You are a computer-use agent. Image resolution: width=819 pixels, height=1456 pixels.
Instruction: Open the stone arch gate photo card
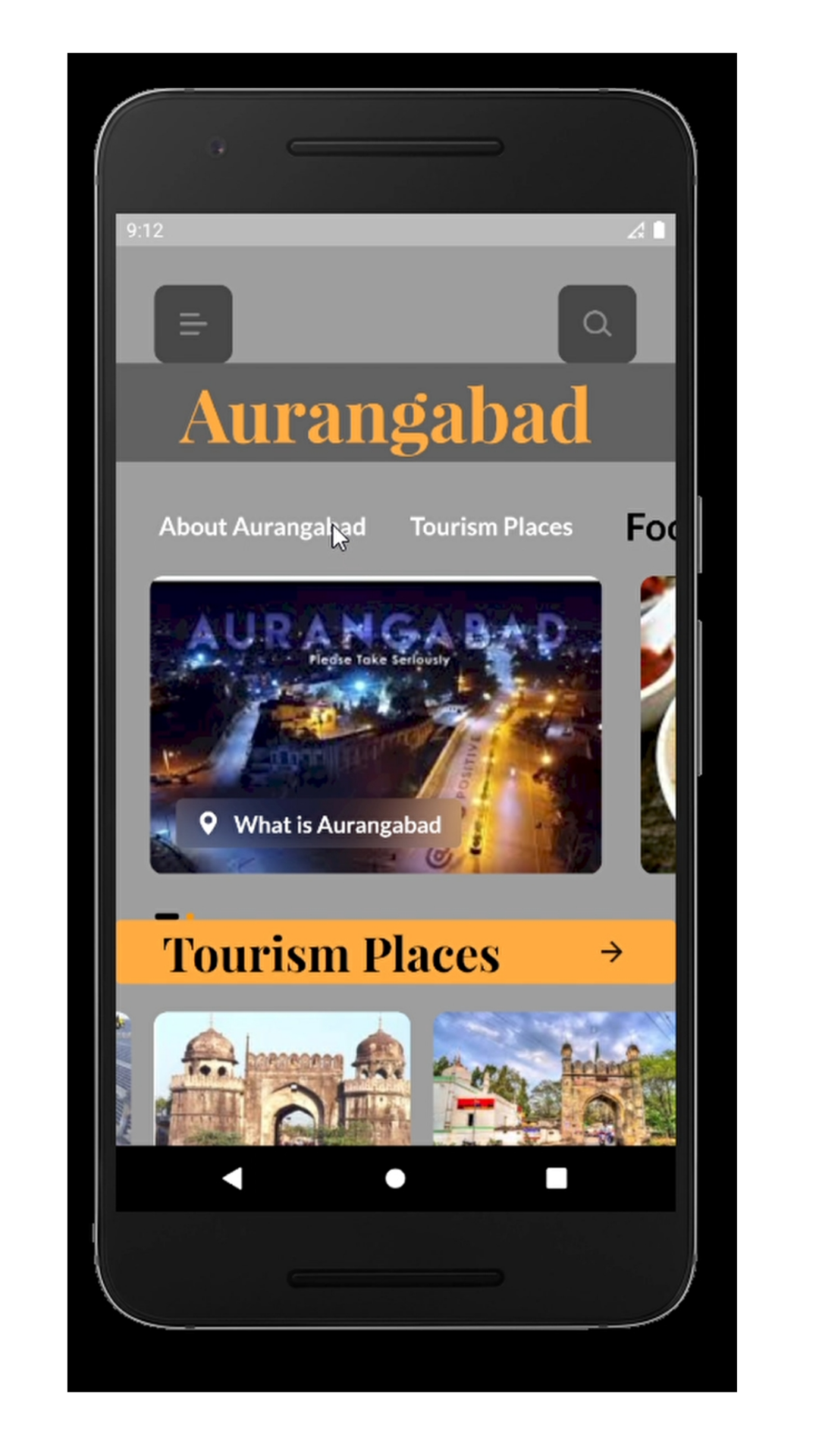point(554,1078)
